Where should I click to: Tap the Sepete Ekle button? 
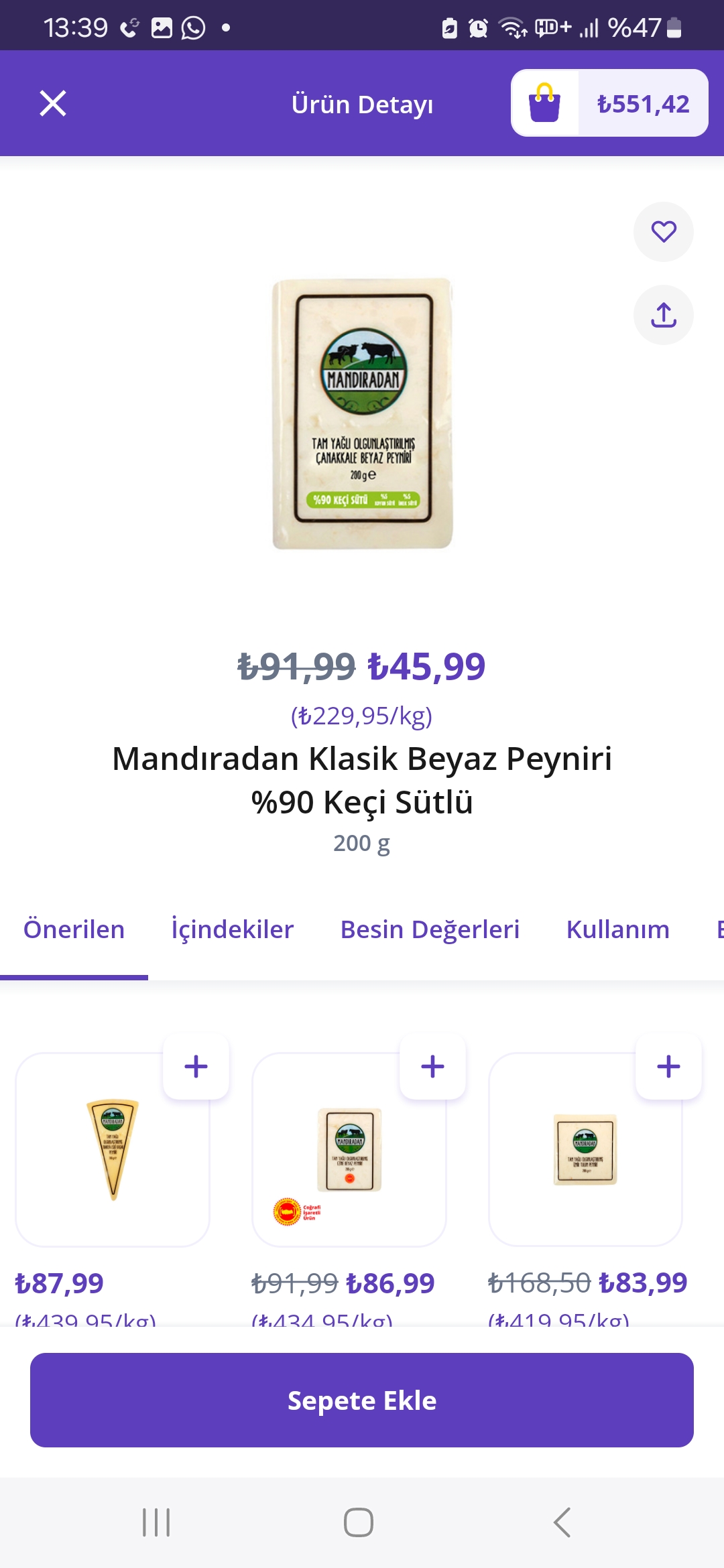pos(362,1400)
